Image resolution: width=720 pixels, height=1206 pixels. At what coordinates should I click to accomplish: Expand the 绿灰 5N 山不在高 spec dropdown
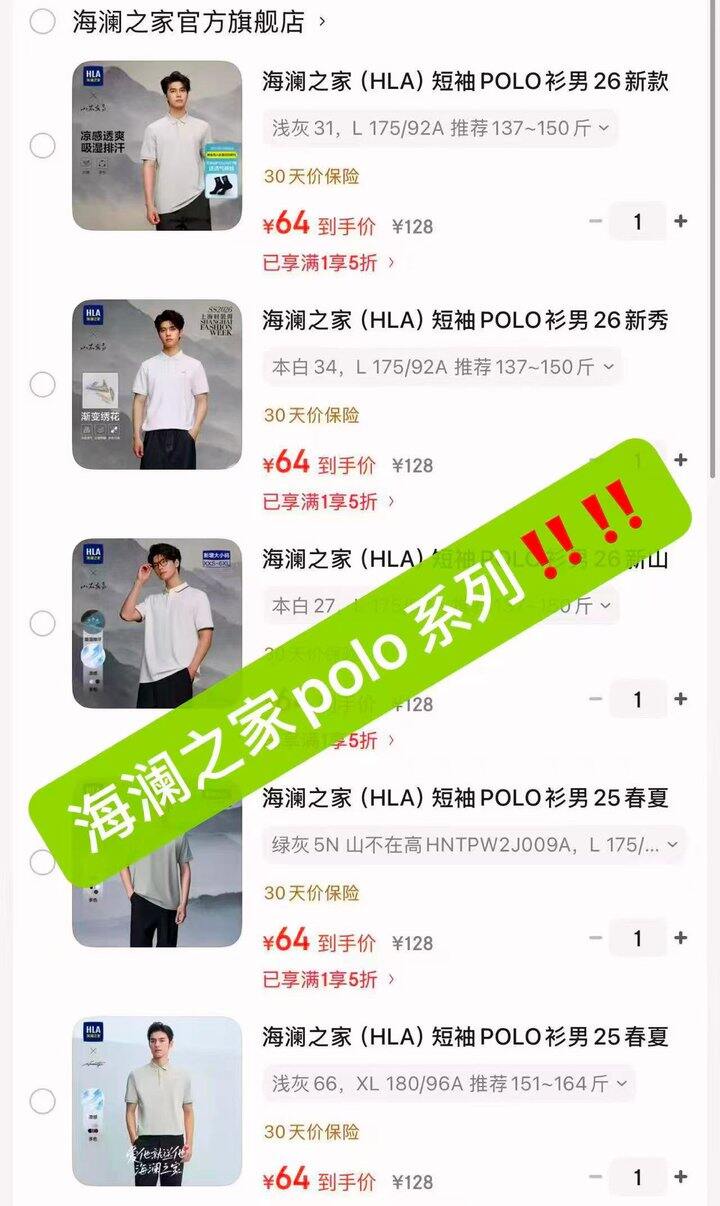474,845
